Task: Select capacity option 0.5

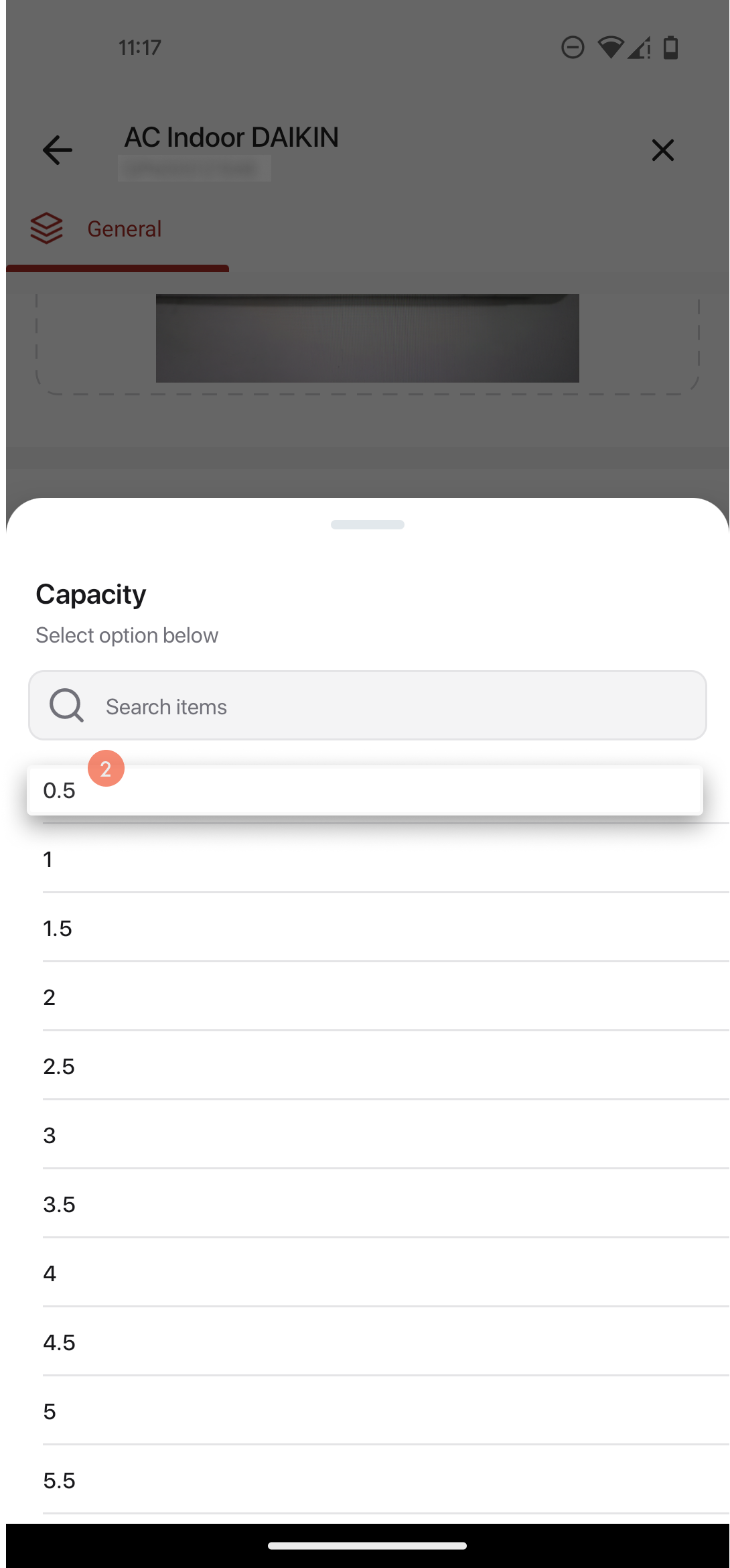Action: 365,790
